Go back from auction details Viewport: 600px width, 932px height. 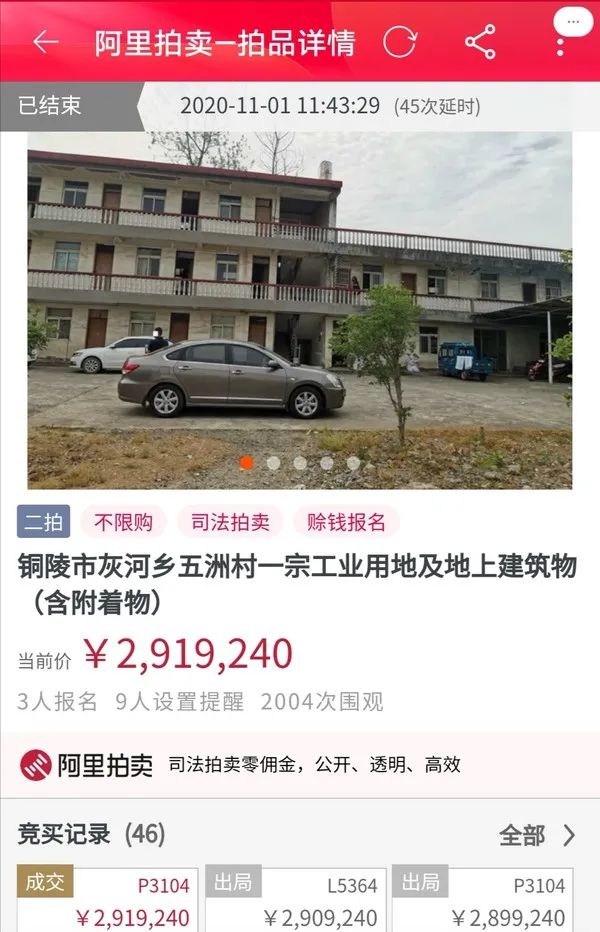[46, 42]
